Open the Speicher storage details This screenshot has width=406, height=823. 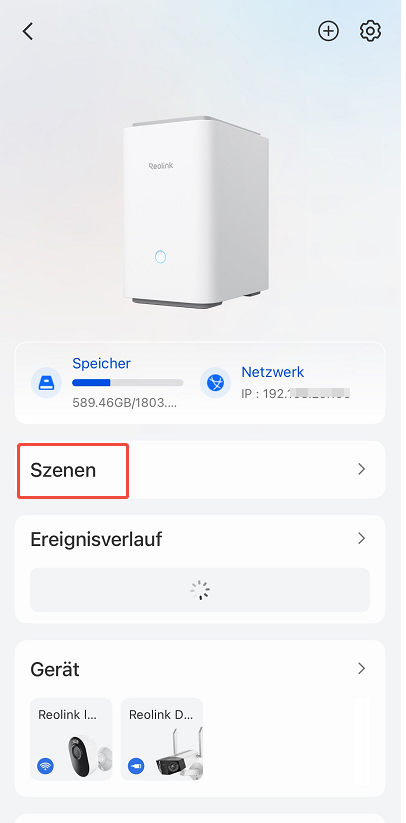tap(107, 383)
